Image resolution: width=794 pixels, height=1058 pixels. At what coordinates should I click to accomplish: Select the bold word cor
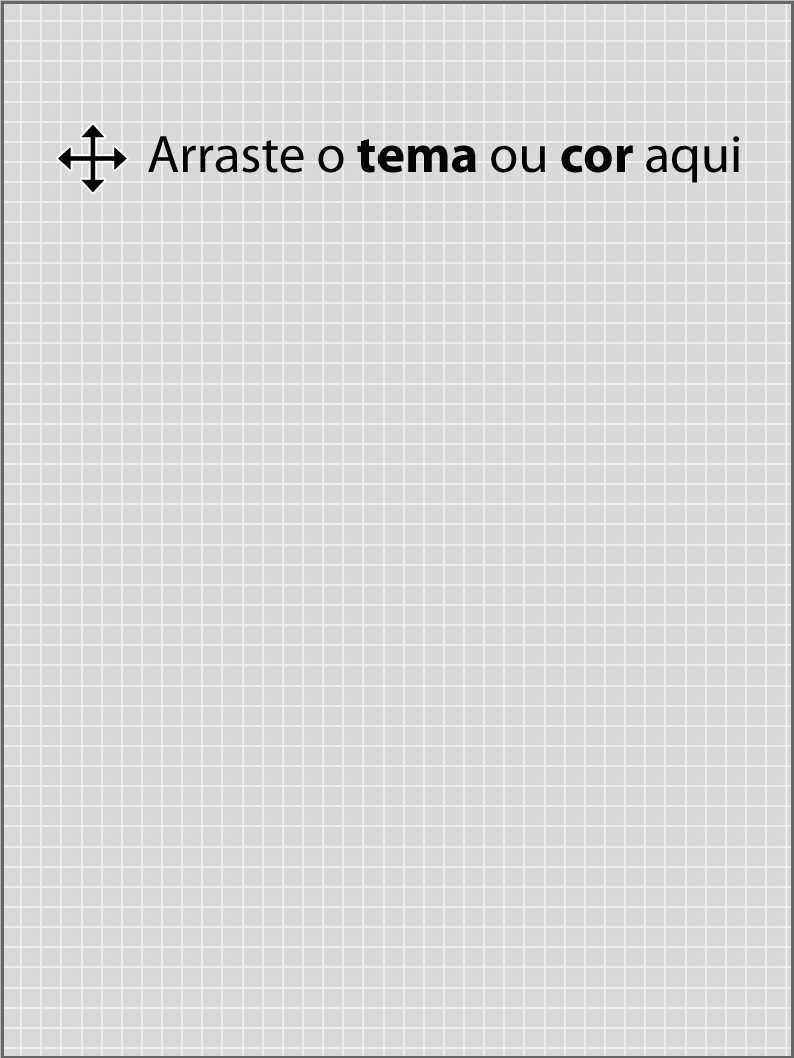597,157
